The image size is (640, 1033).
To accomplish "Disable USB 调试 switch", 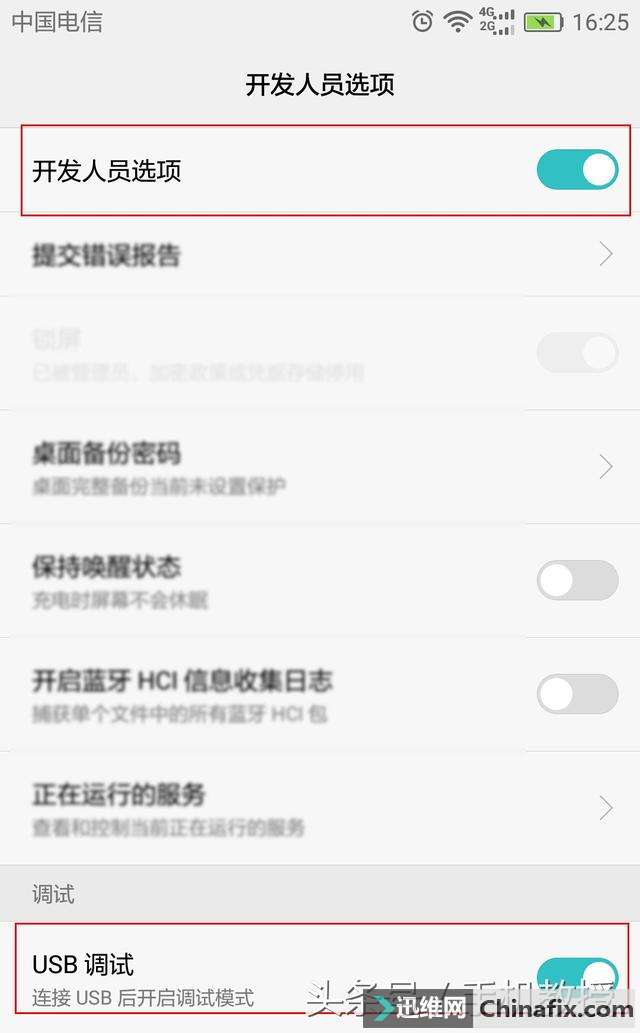I will (x=577, y=973).
